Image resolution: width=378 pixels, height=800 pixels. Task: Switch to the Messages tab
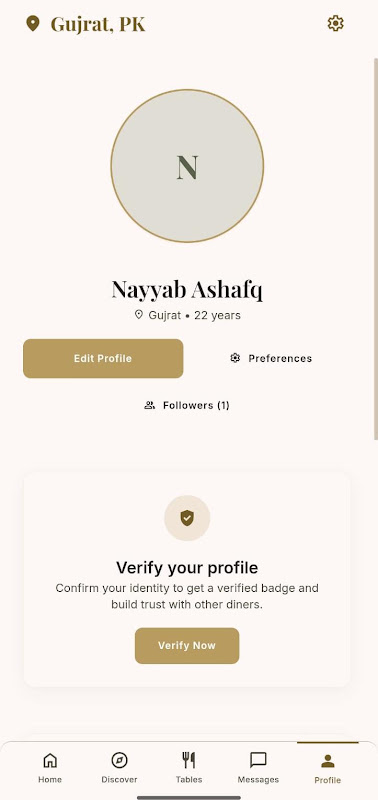click(x=258, y=768)
